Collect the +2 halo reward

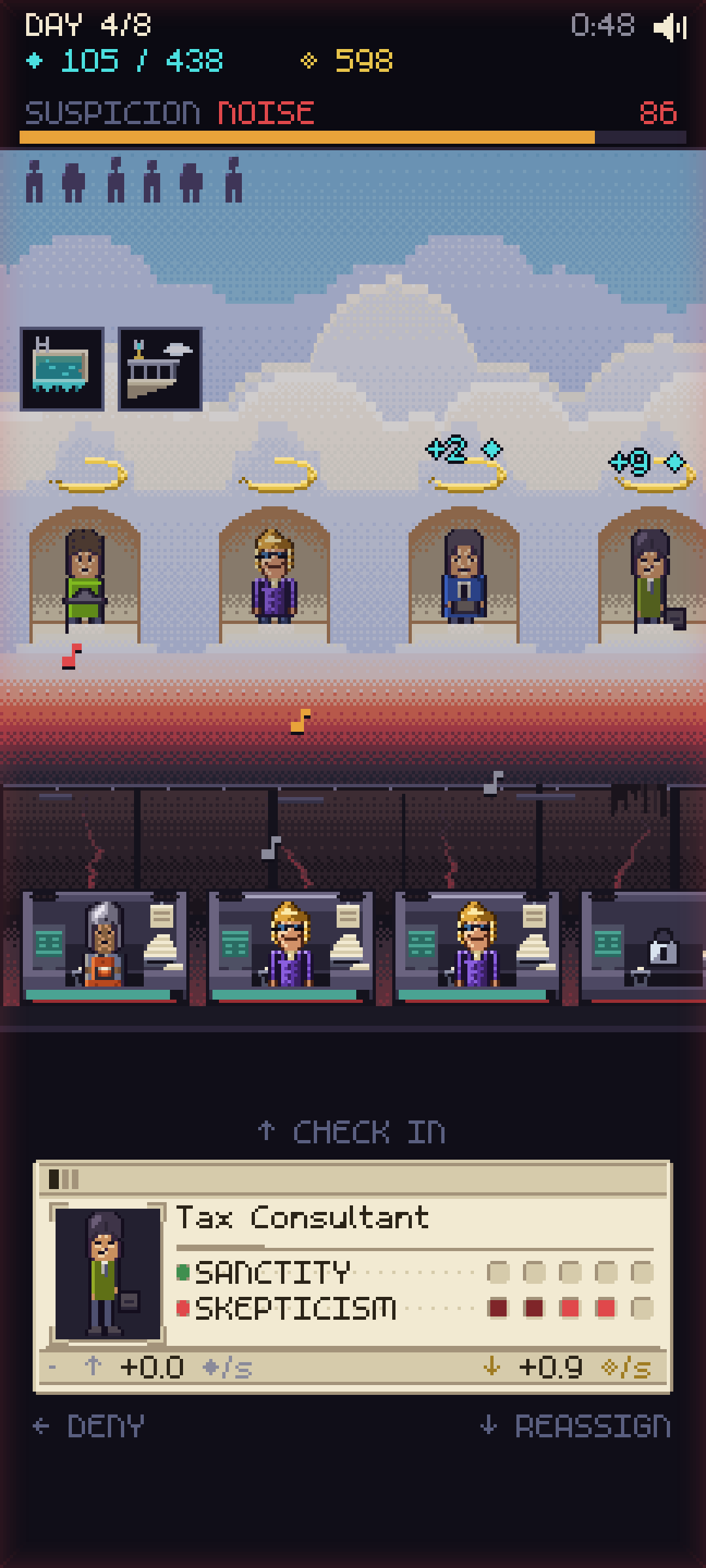465,464
